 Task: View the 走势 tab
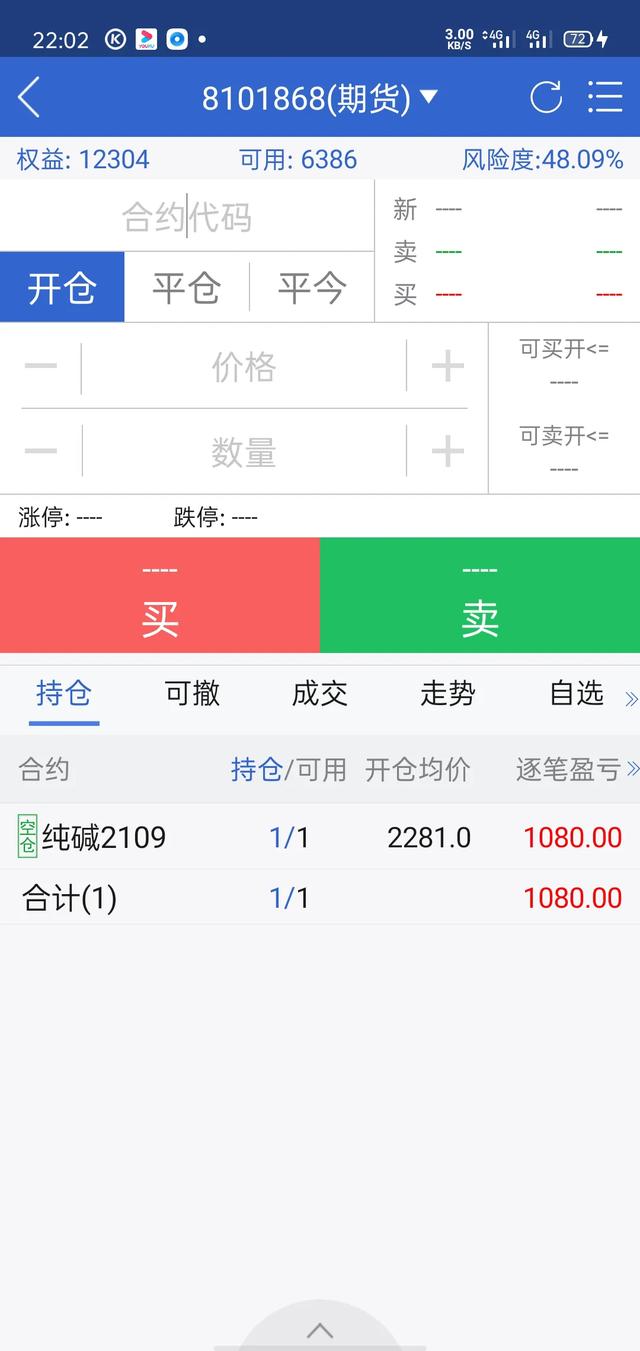tap(448, 693)
